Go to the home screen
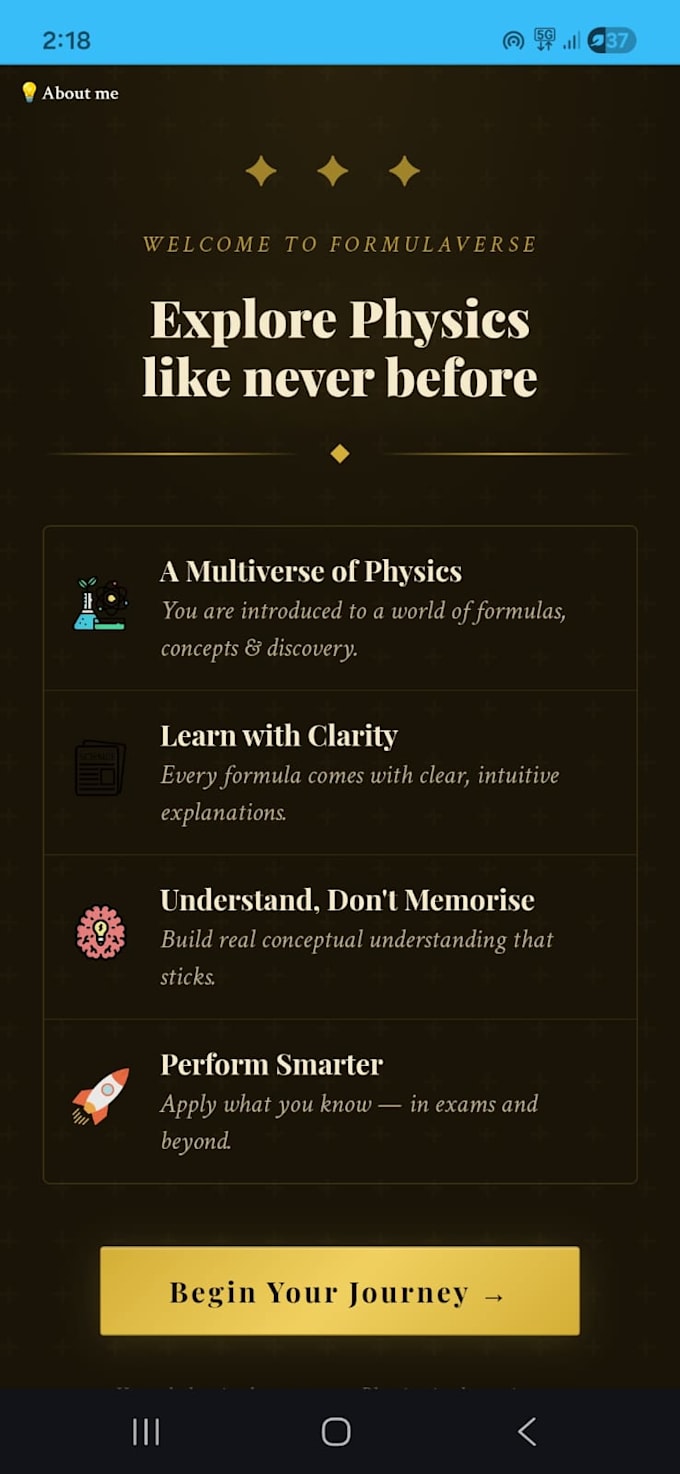Image resolution: width=680 pixels, height=1474 pixels. (336, 1431)
